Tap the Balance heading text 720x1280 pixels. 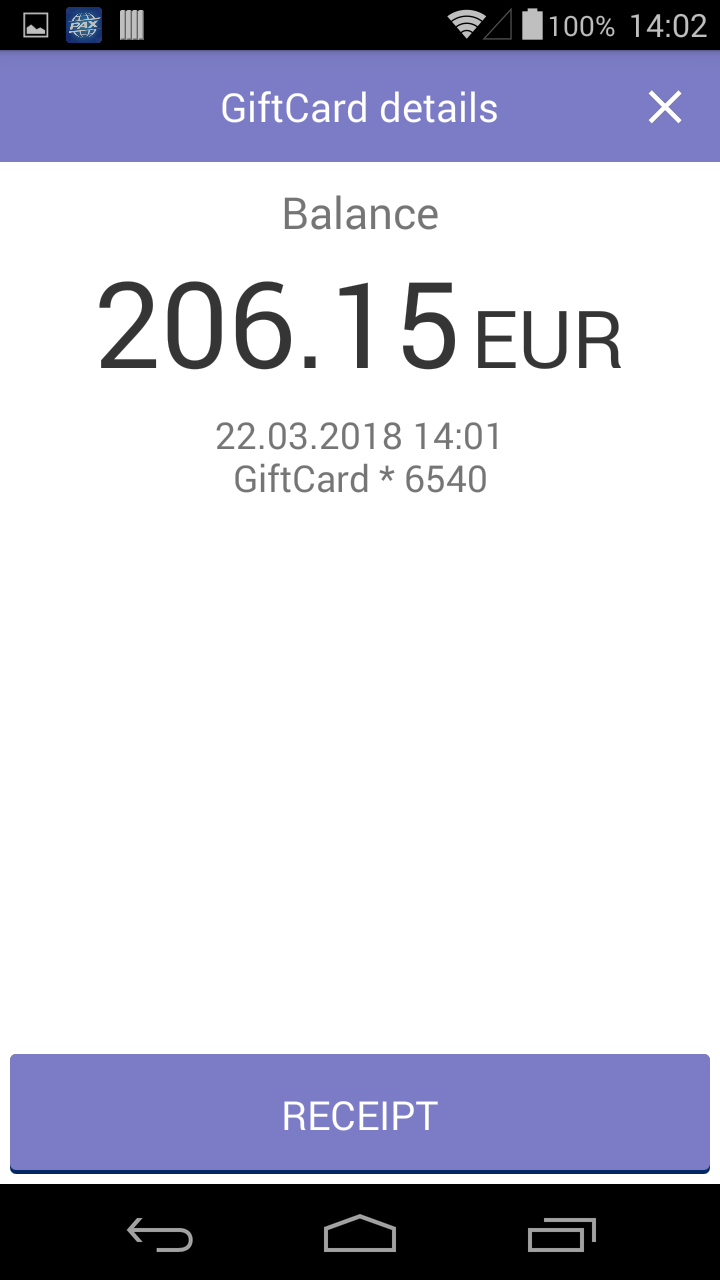pos(360,212)
